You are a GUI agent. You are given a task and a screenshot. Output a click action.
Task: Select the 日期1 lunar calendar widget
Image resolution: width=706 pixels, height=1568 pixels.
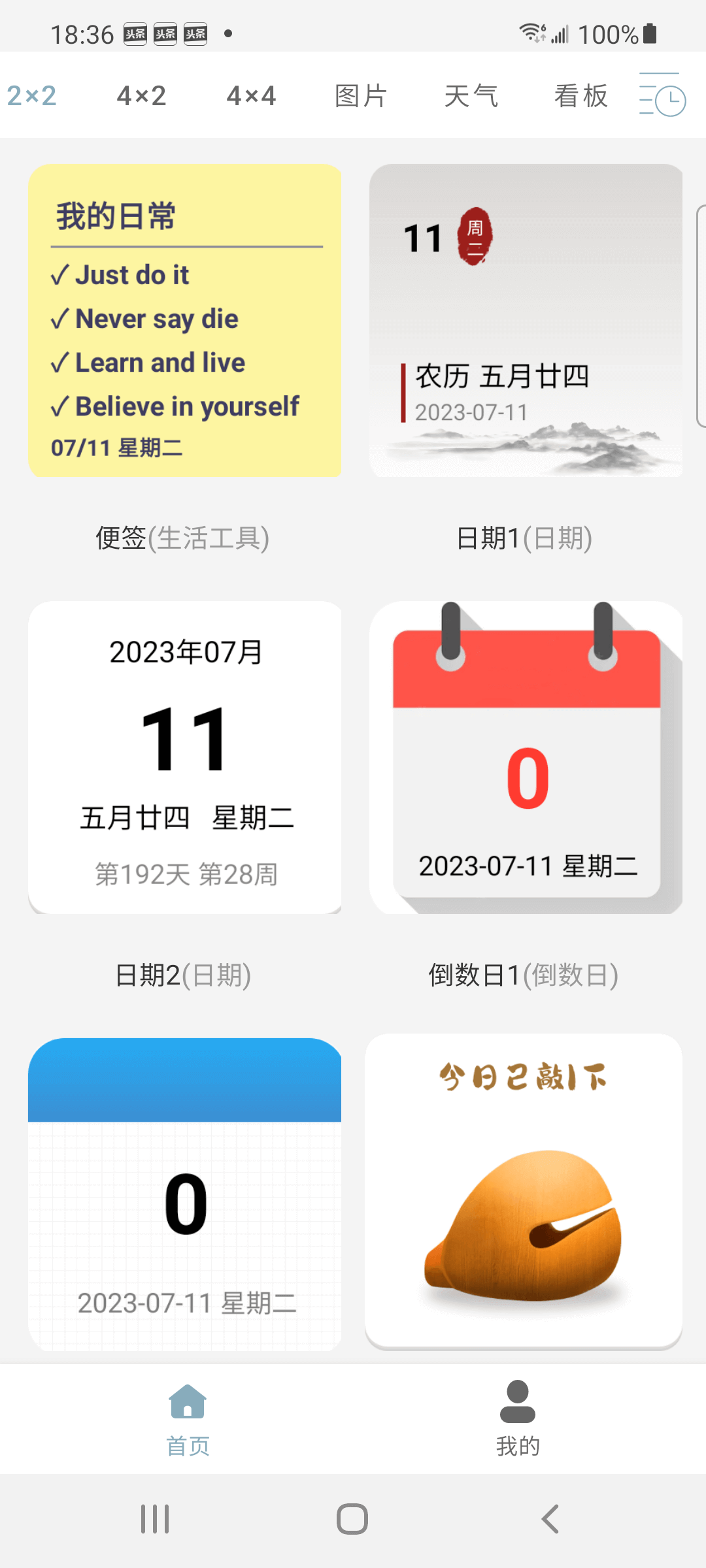(526, 320)
